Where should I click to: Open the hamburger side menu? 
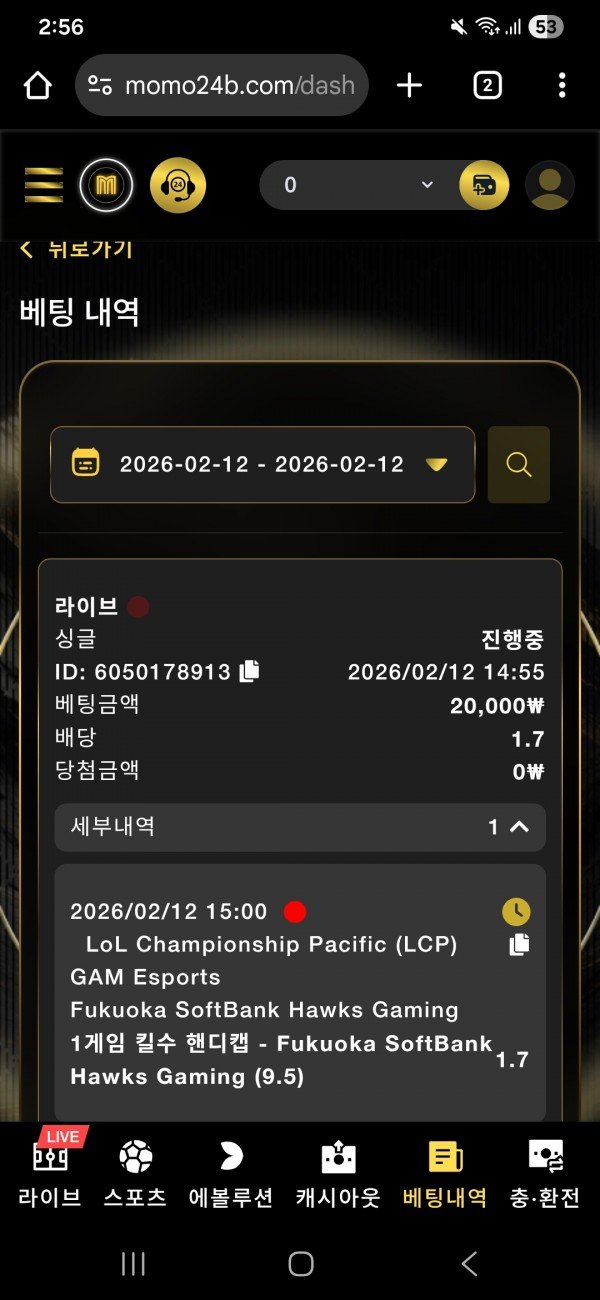pyautogui.click(x=43, y=185)
